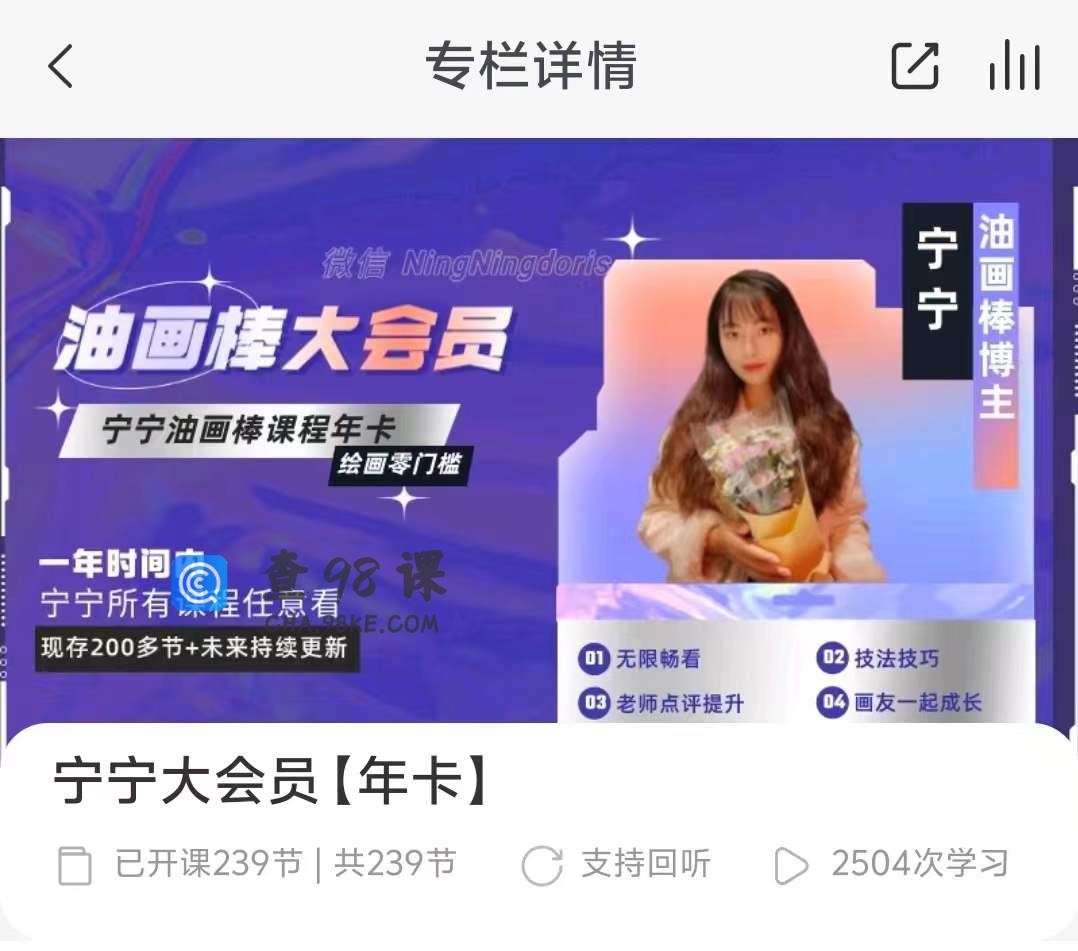The image size is (1078, 951).
Task: Share this column via the share icon
Action: [x=915, y=67]
